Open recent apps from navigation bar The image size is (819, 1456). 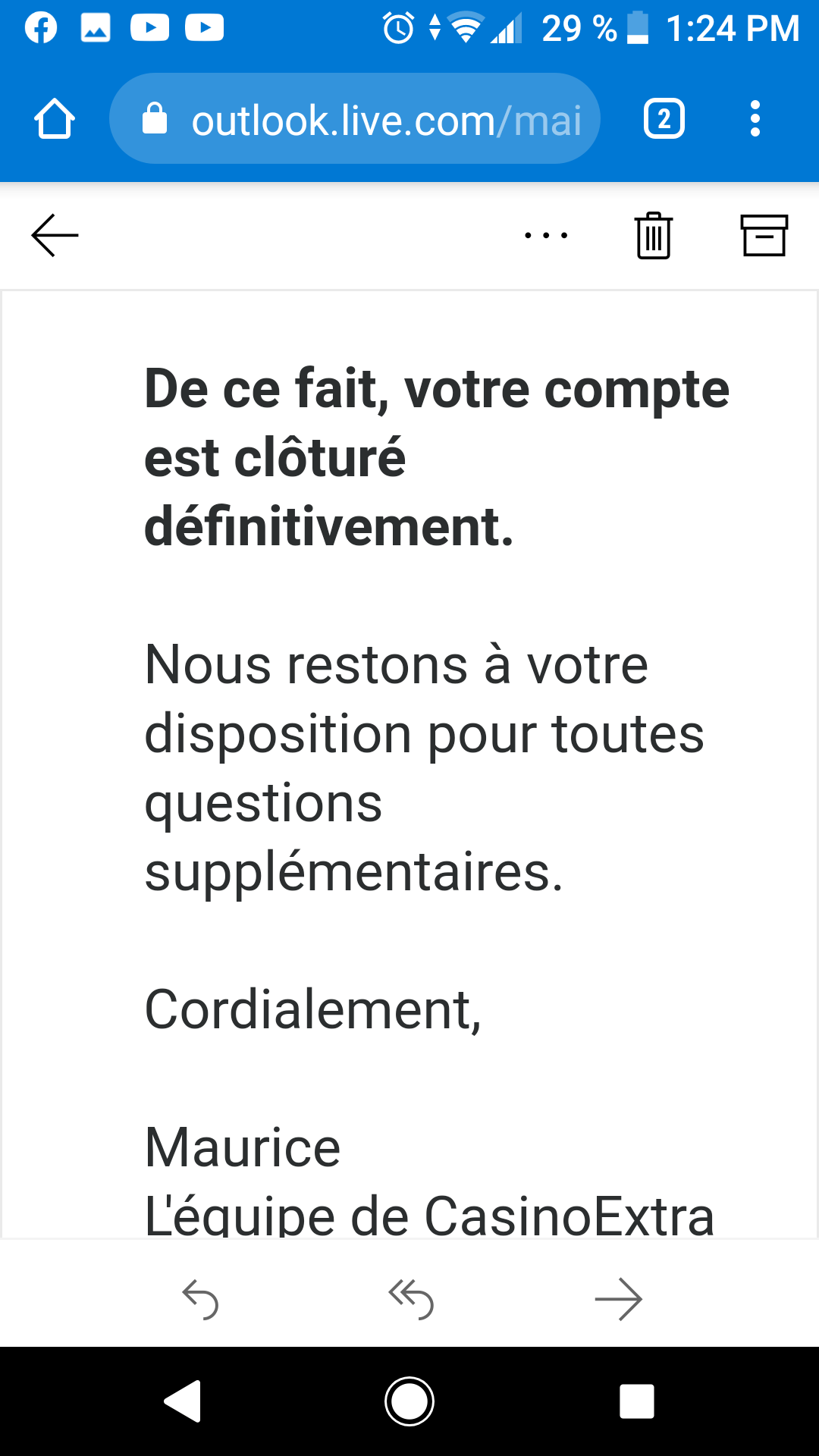(637, 1401)
